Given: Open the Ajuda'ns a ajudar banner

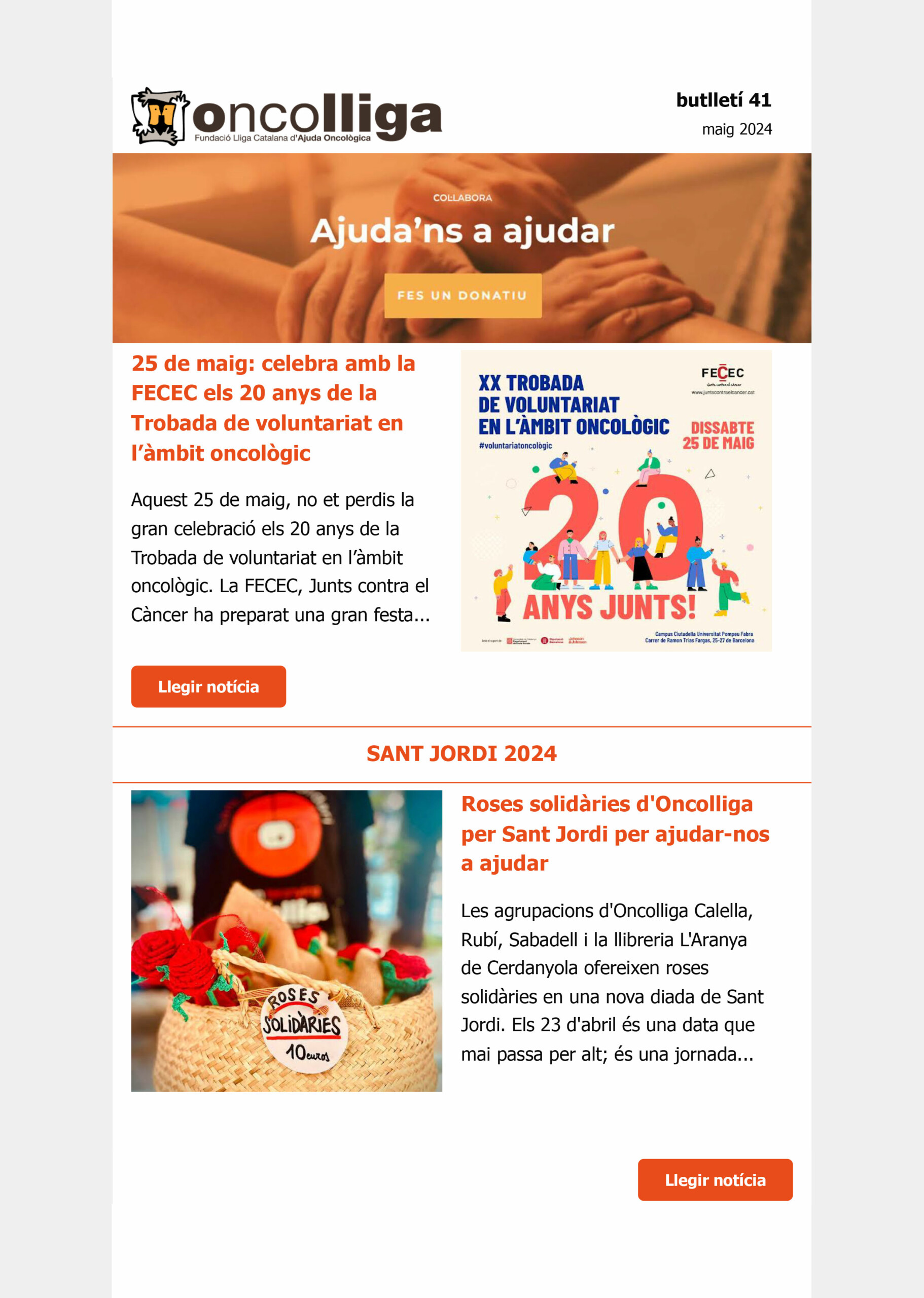Looking at the screenshot, I should (x=461, y=230).
